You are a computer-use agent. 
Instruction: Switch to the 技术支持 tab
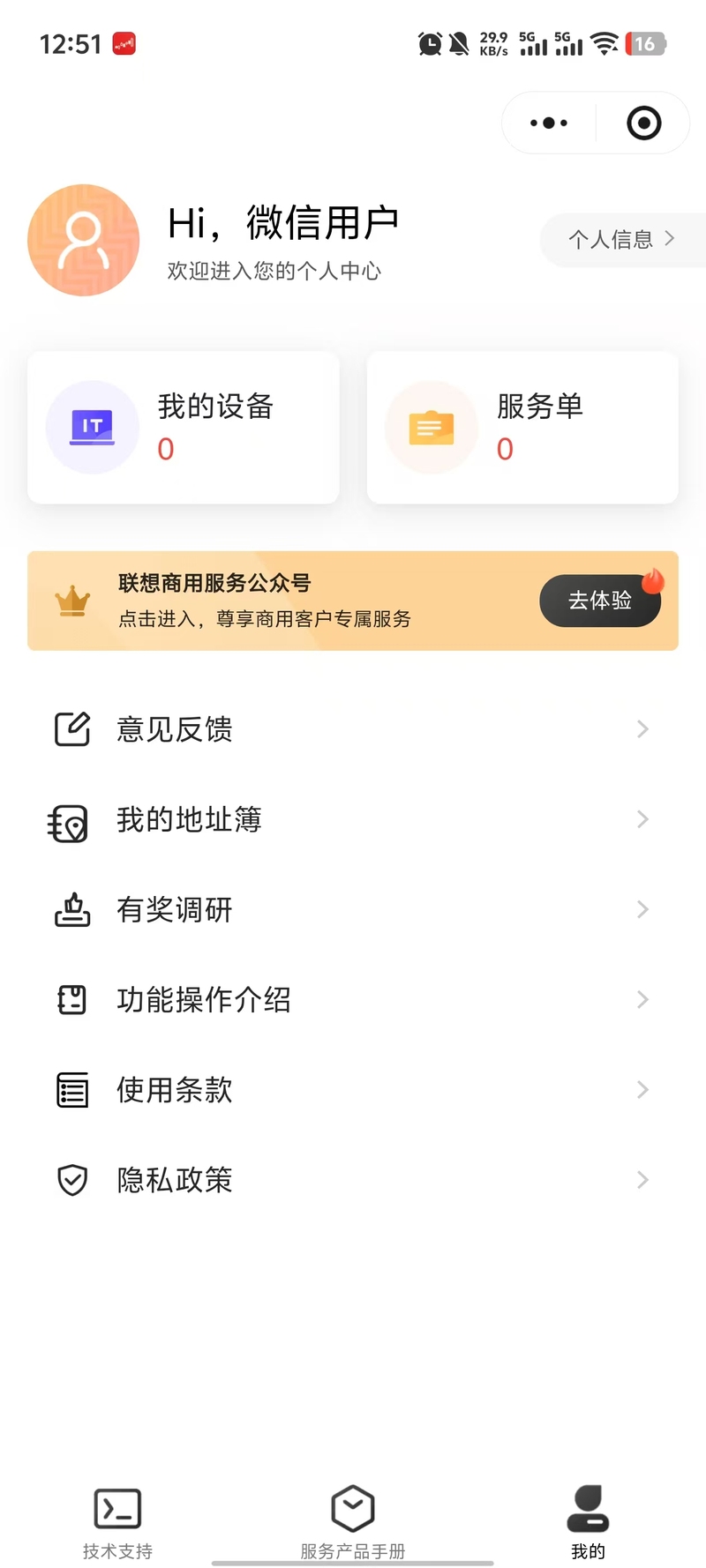click(x=117, y=1522)
